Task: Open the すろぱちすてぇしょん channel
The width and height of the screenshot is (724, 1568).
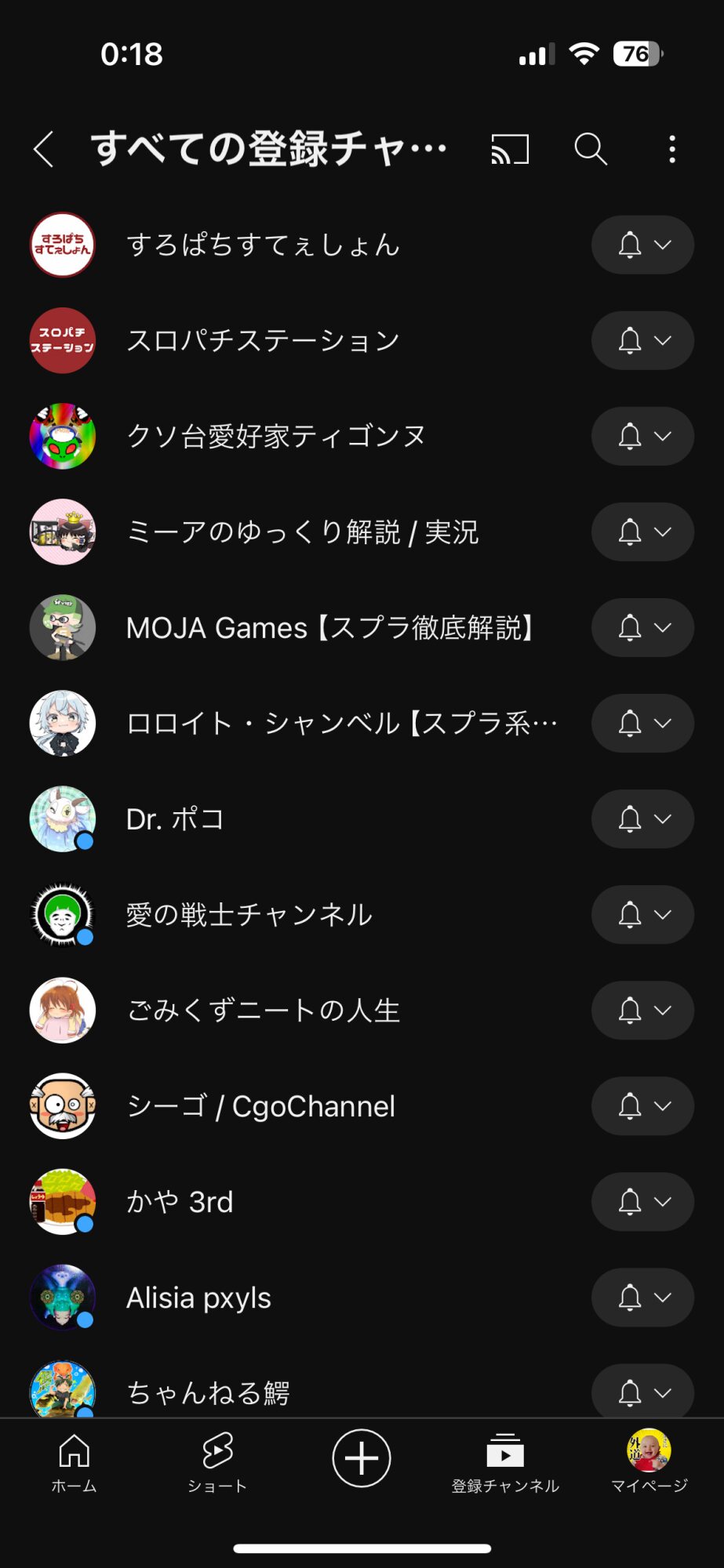Action: (x=263, y=245)
